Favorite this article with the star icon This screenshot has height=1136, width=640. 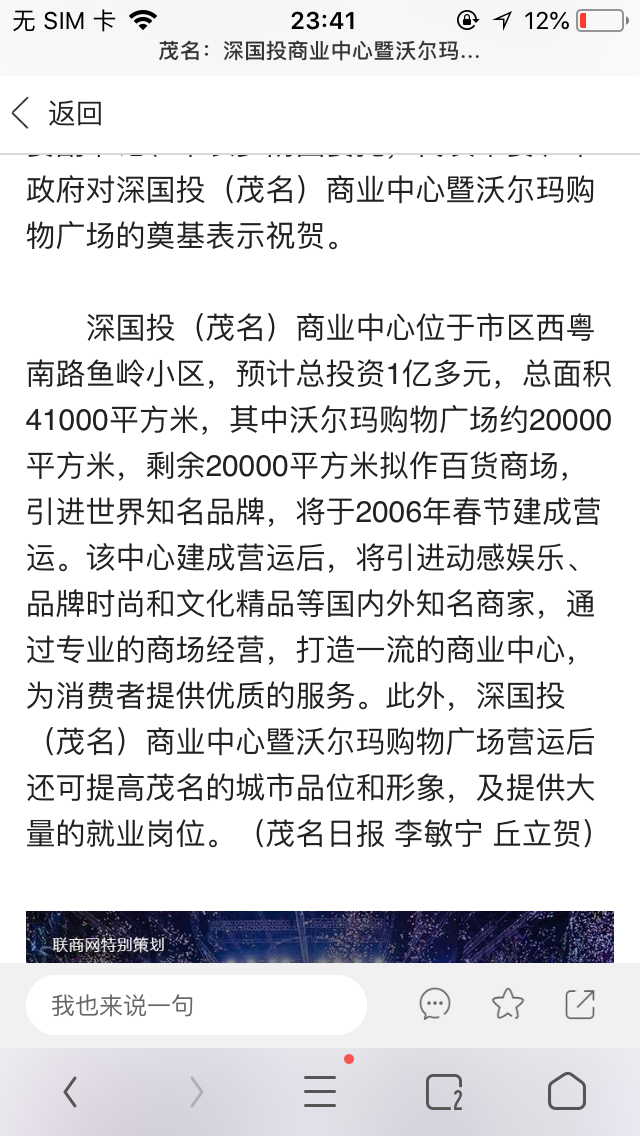click(507, 1005)
